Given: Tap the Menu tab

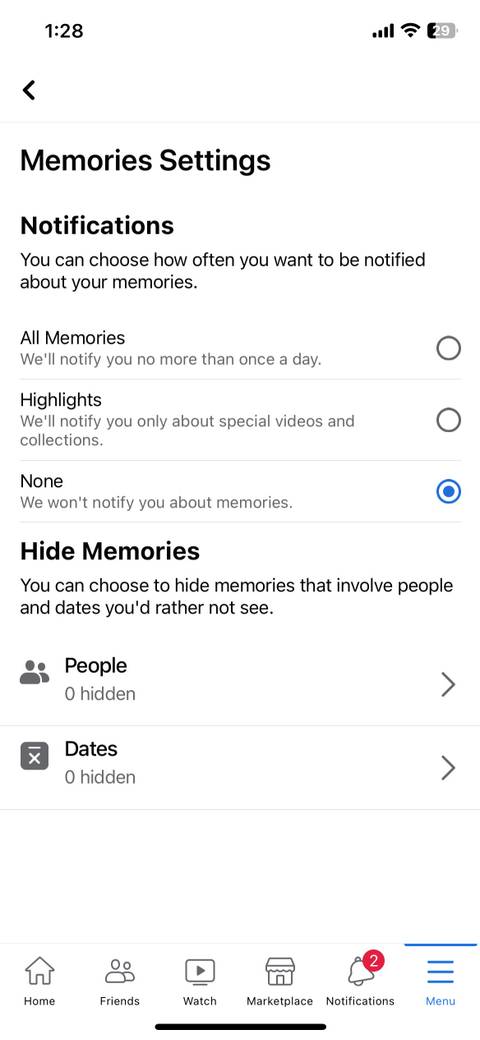Looking at the screenshot, I should pos(440,981).
